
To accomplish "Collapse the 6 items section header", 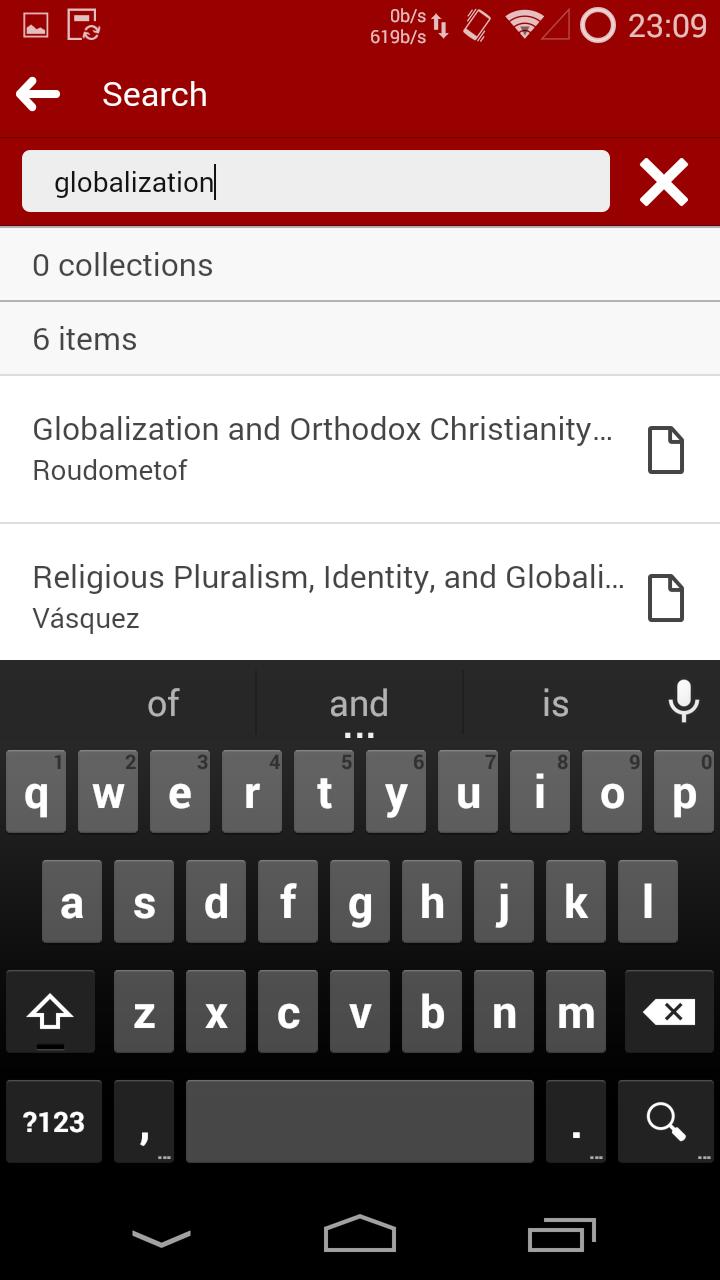I will pos(360,339).
